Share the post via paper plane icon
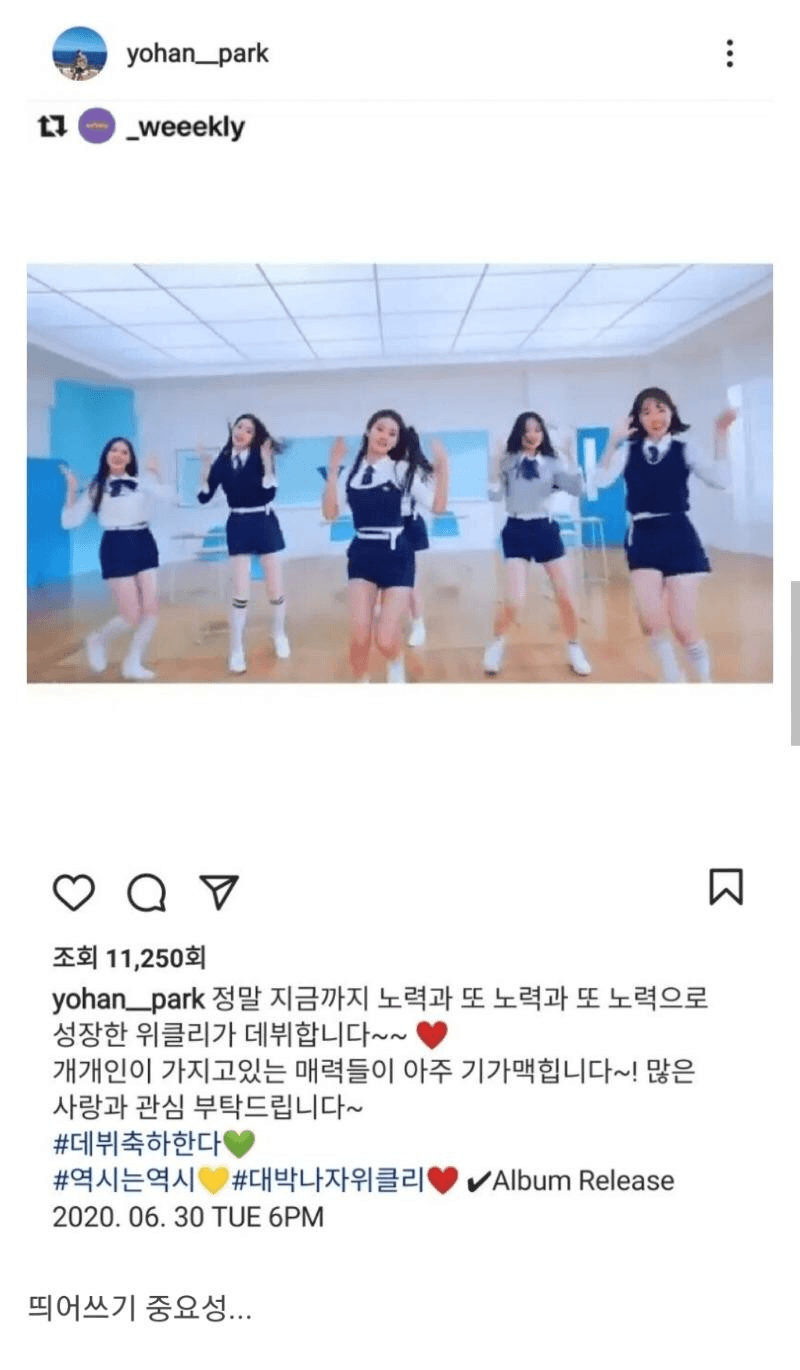800x1370 pixels. click(218, 890)
